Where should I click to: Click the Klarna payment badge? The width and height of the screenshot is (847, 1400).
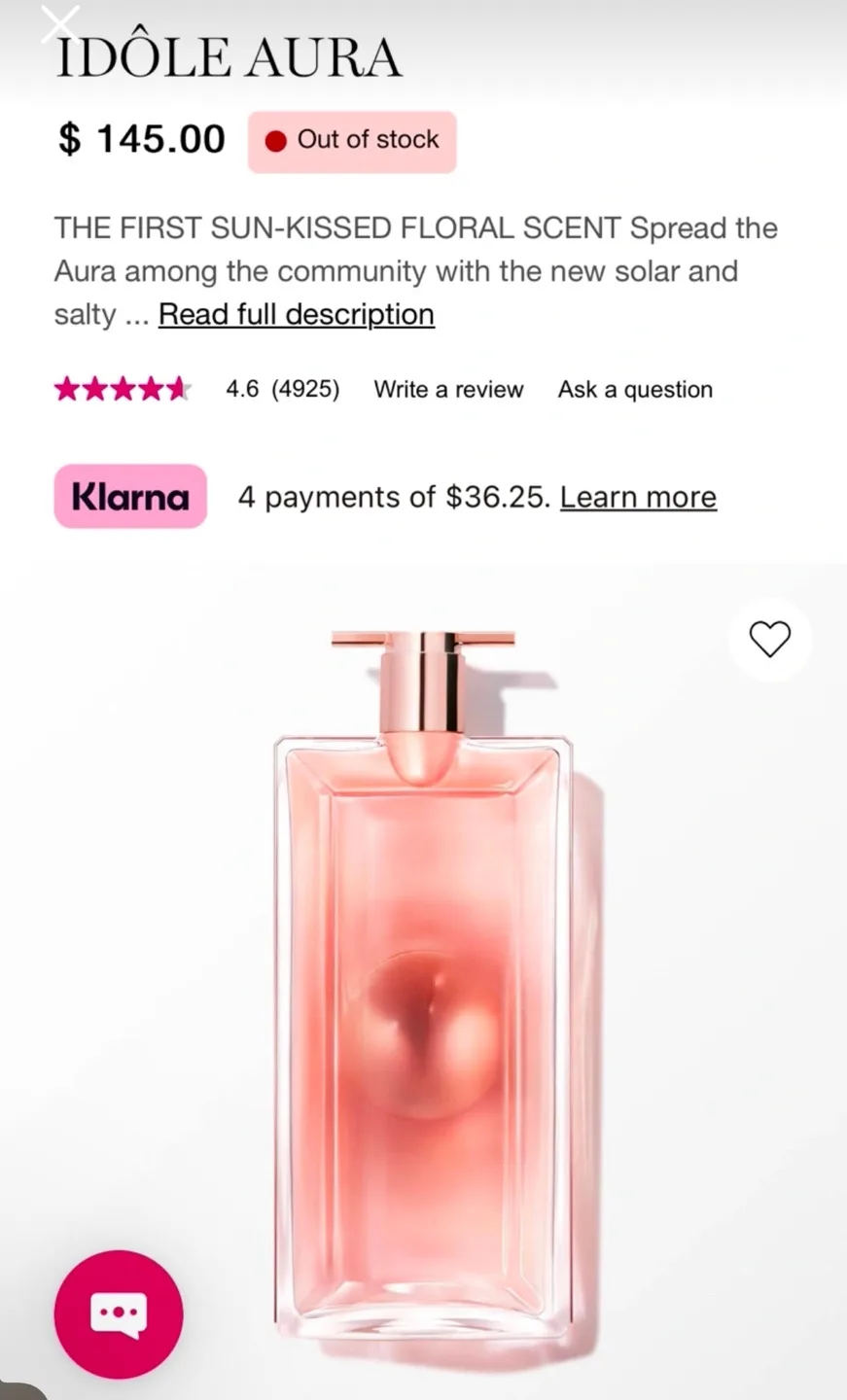pyautogui.click(x=129, y=496)
